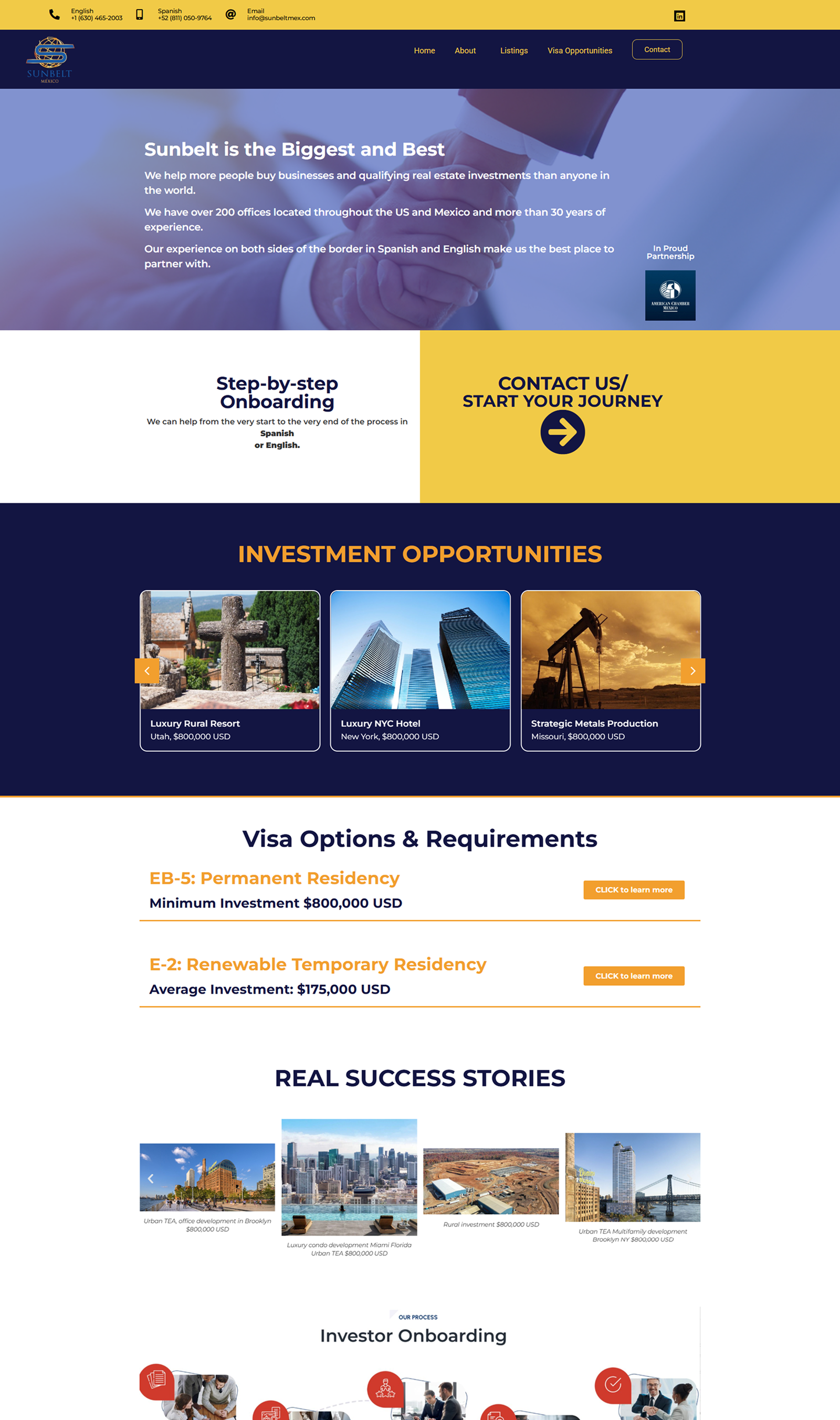This screenshot has height=1420, width=840.
Task: Tap the Contact button in the header
Action: pyautogui.click(x=657, y=50)
